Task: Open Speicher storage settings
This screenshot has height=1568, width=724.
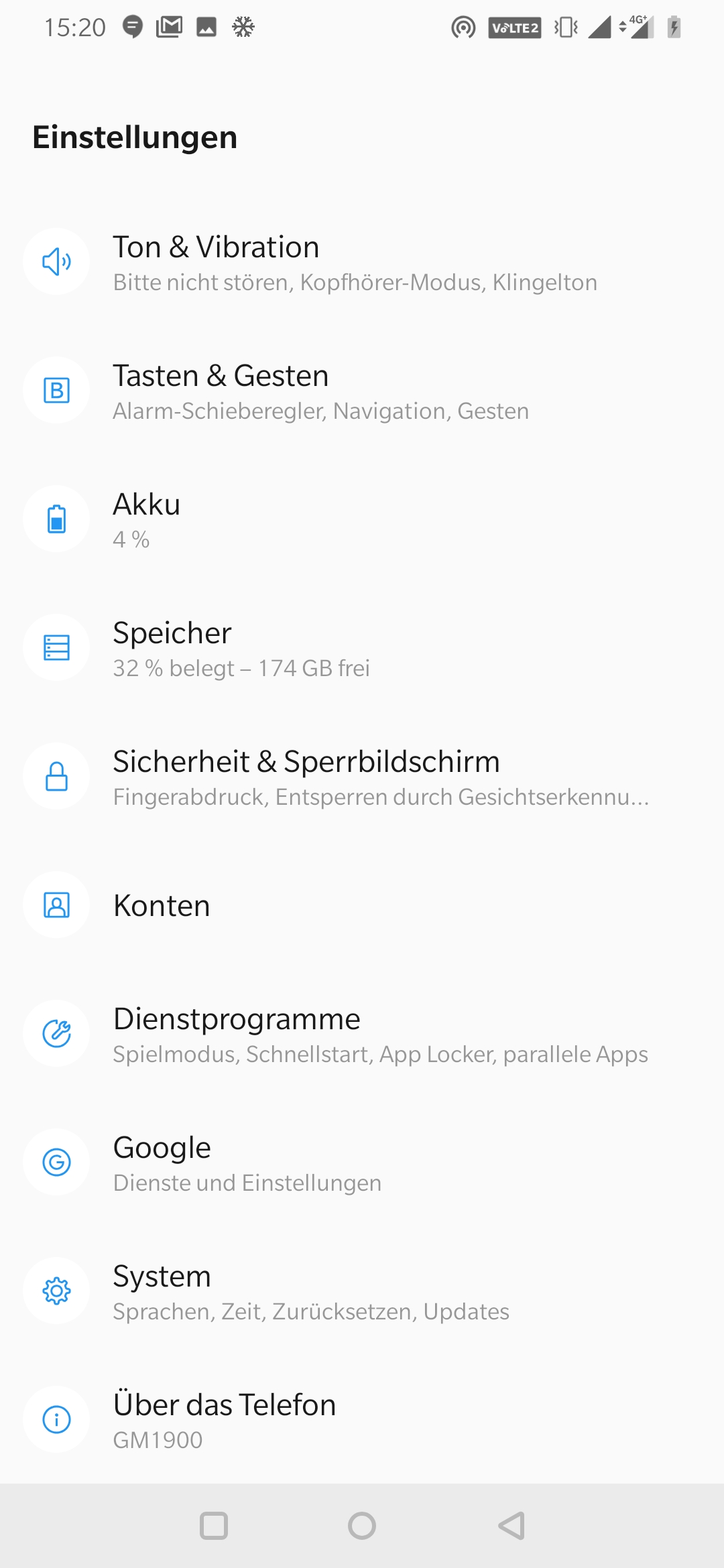Action: pos(362,648)
